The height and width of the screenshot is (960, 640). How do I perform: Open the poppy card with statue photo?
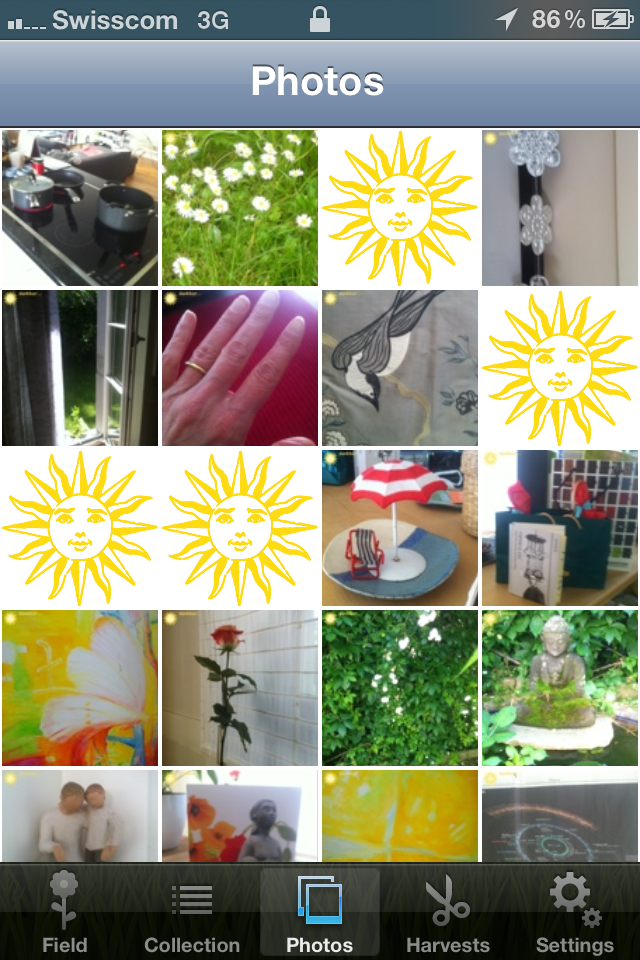tap(240, 816)
